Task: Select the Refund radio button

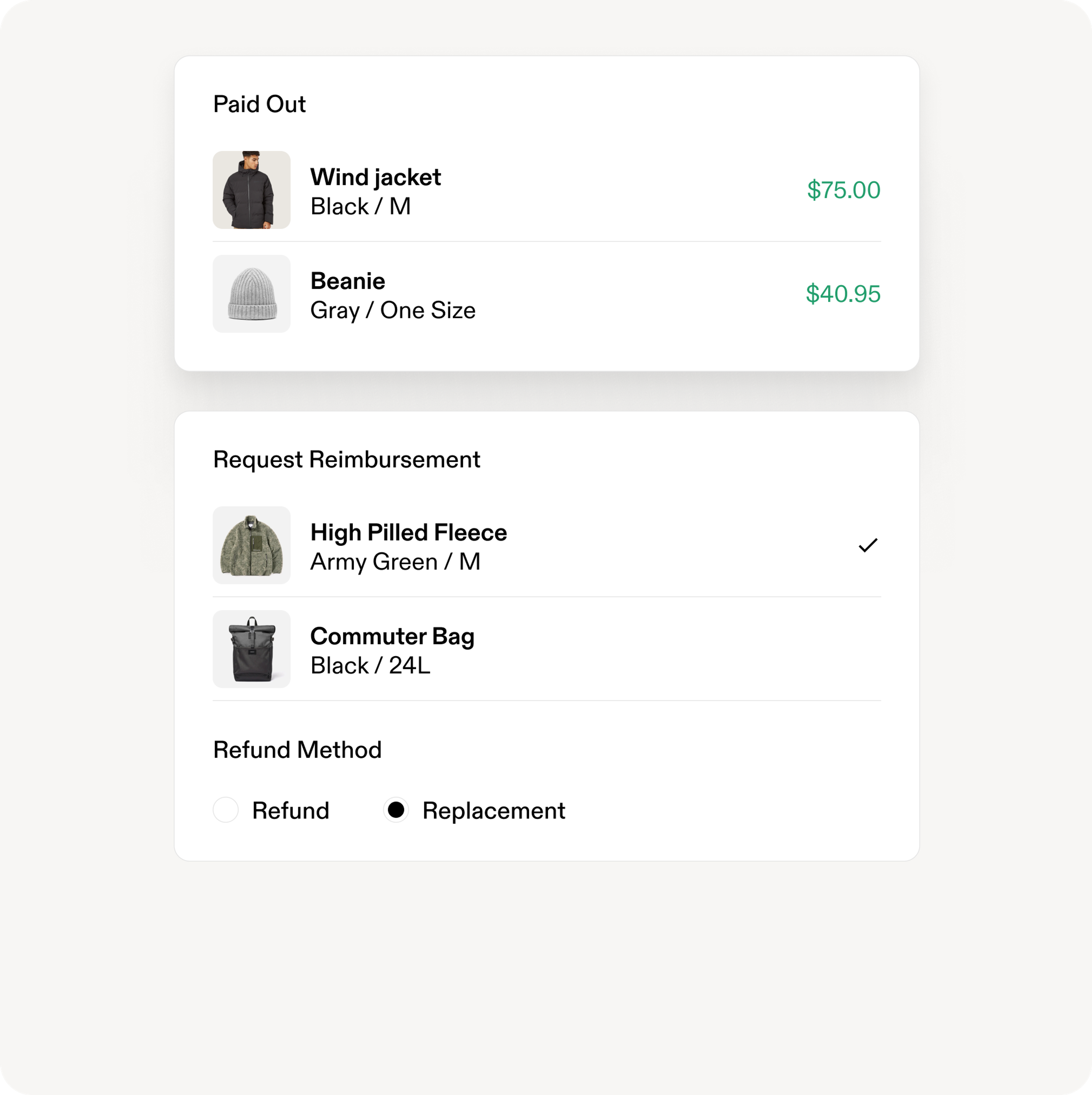Action: click(x=225, y=810)
